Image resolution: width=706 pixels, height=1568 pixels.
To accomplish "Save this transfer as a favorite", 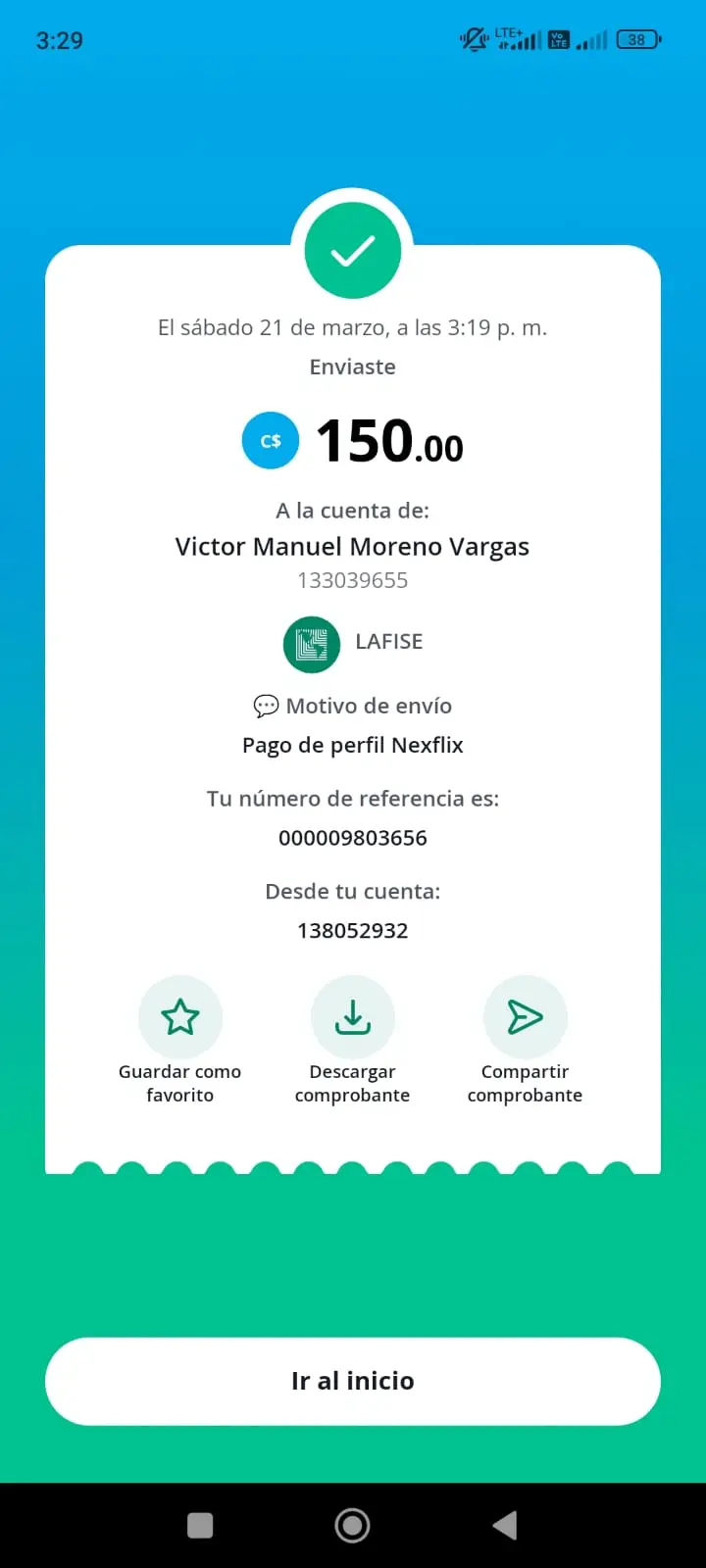I will 180,1018.
